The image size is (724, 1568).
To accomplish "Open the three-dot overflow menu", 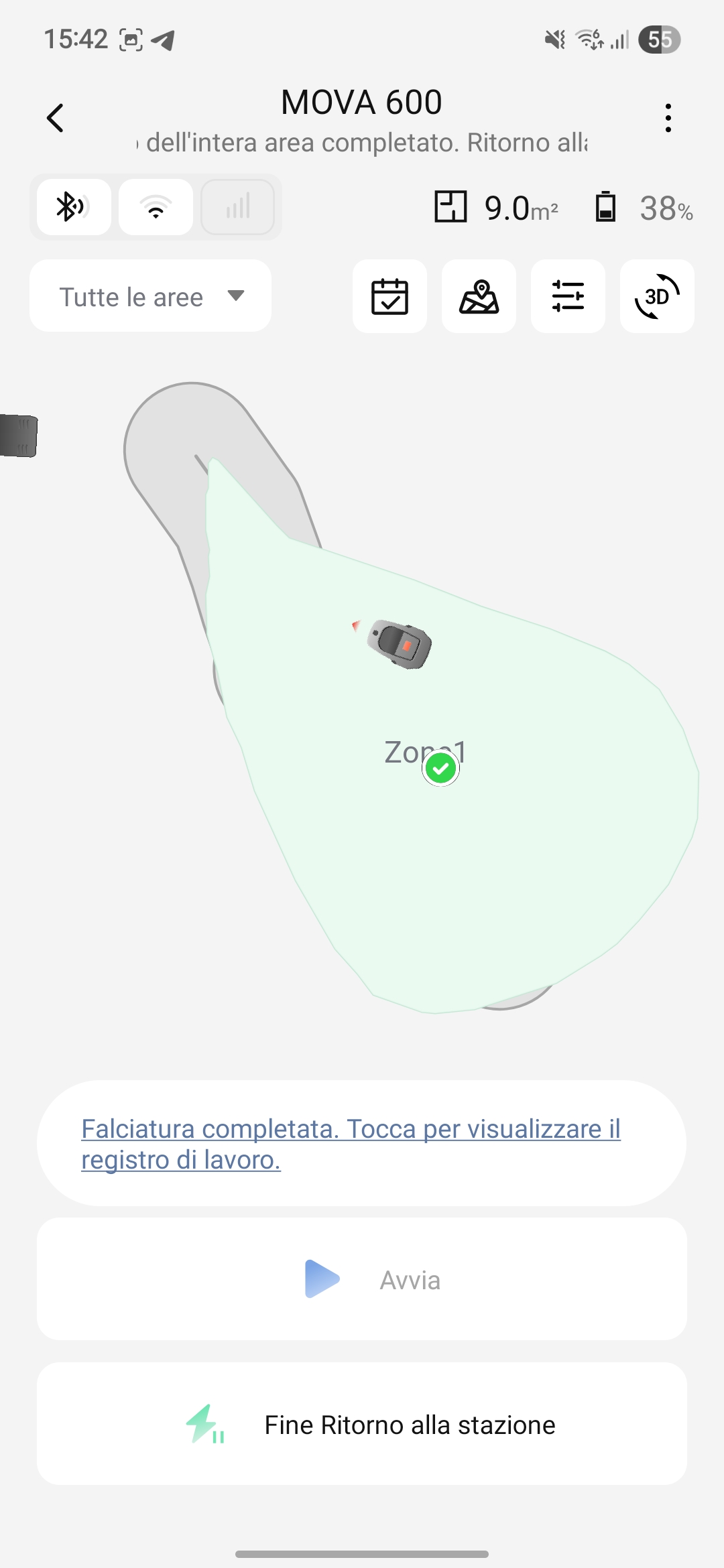I will pyautogui.click(x=668, y=118).
